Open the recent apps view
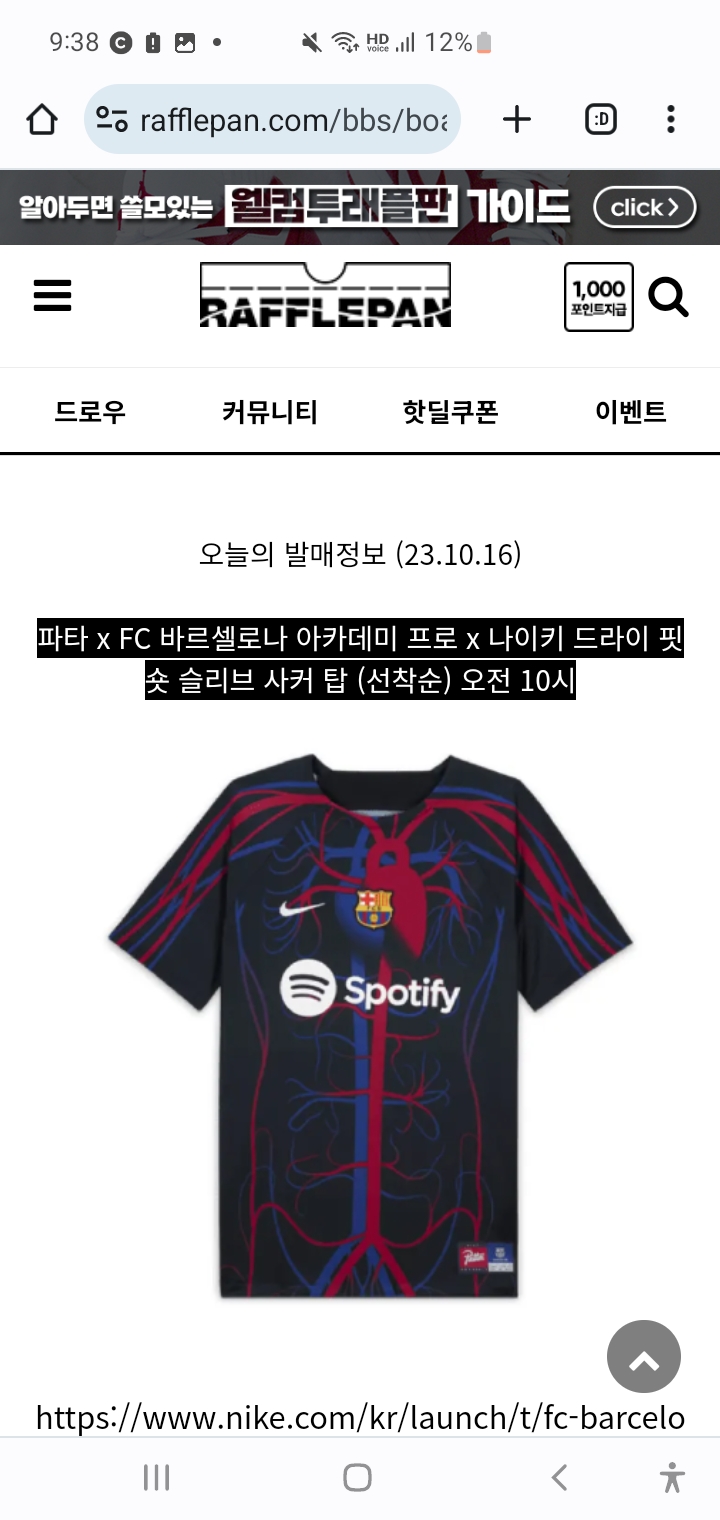This screenshot has width=720, height=1520. pos(156,1477)
